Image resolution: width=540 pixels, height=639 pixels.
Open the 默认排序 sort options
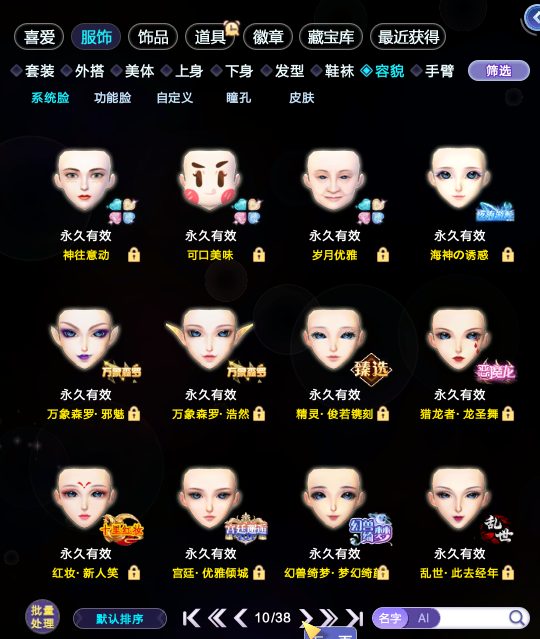click(120, 619)
